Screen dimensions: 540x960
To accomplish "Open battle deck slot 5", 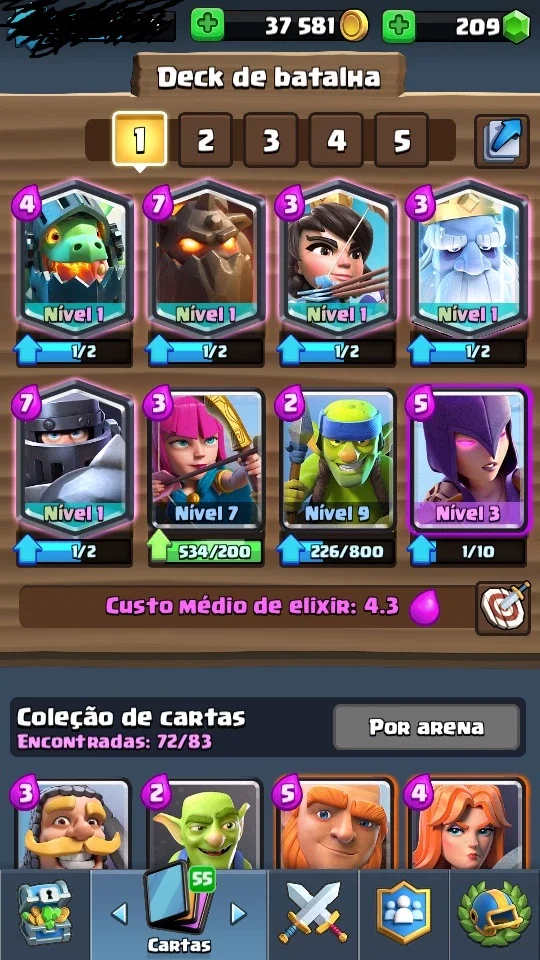I will coord(402,140).
